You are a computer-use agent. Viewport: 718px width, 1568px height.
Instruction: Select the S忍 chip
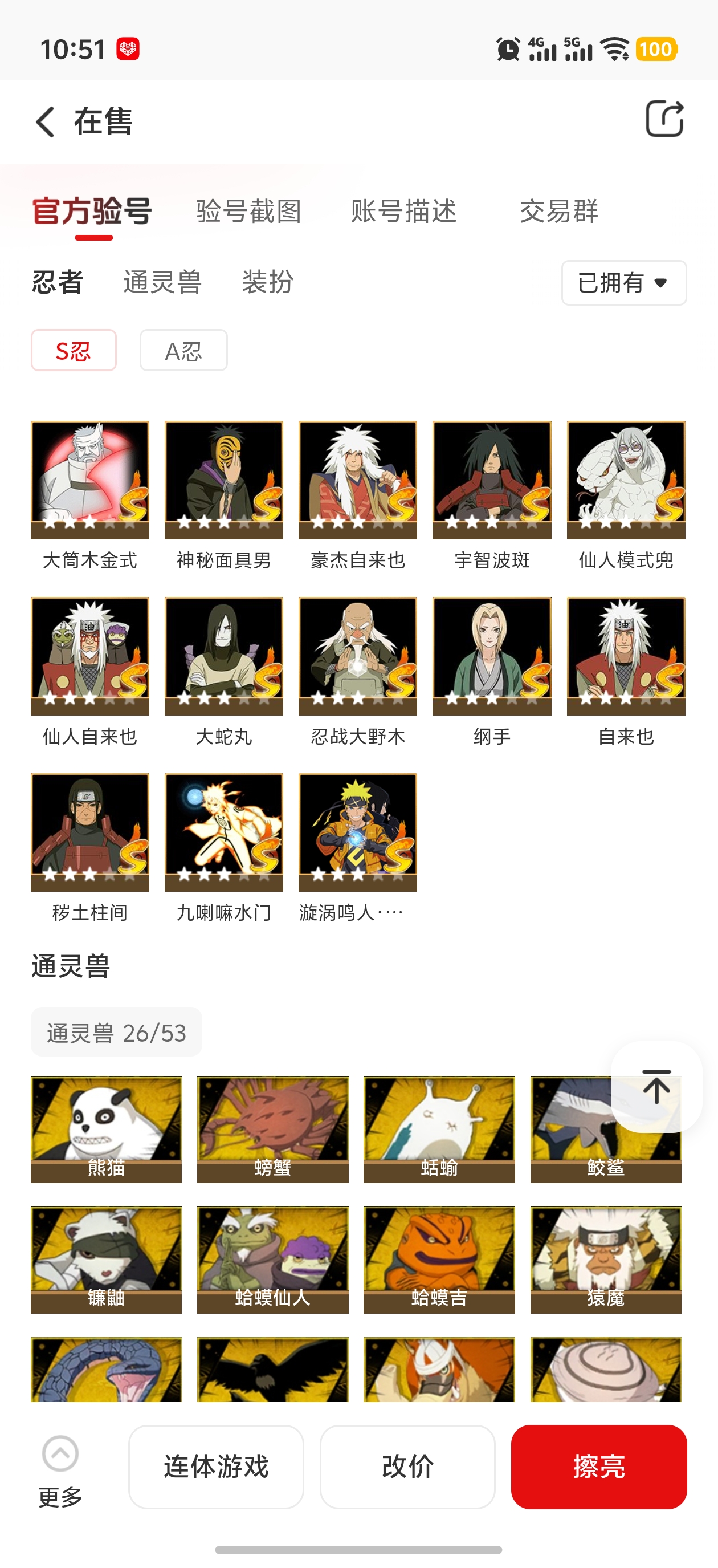[x=74, y=351]
